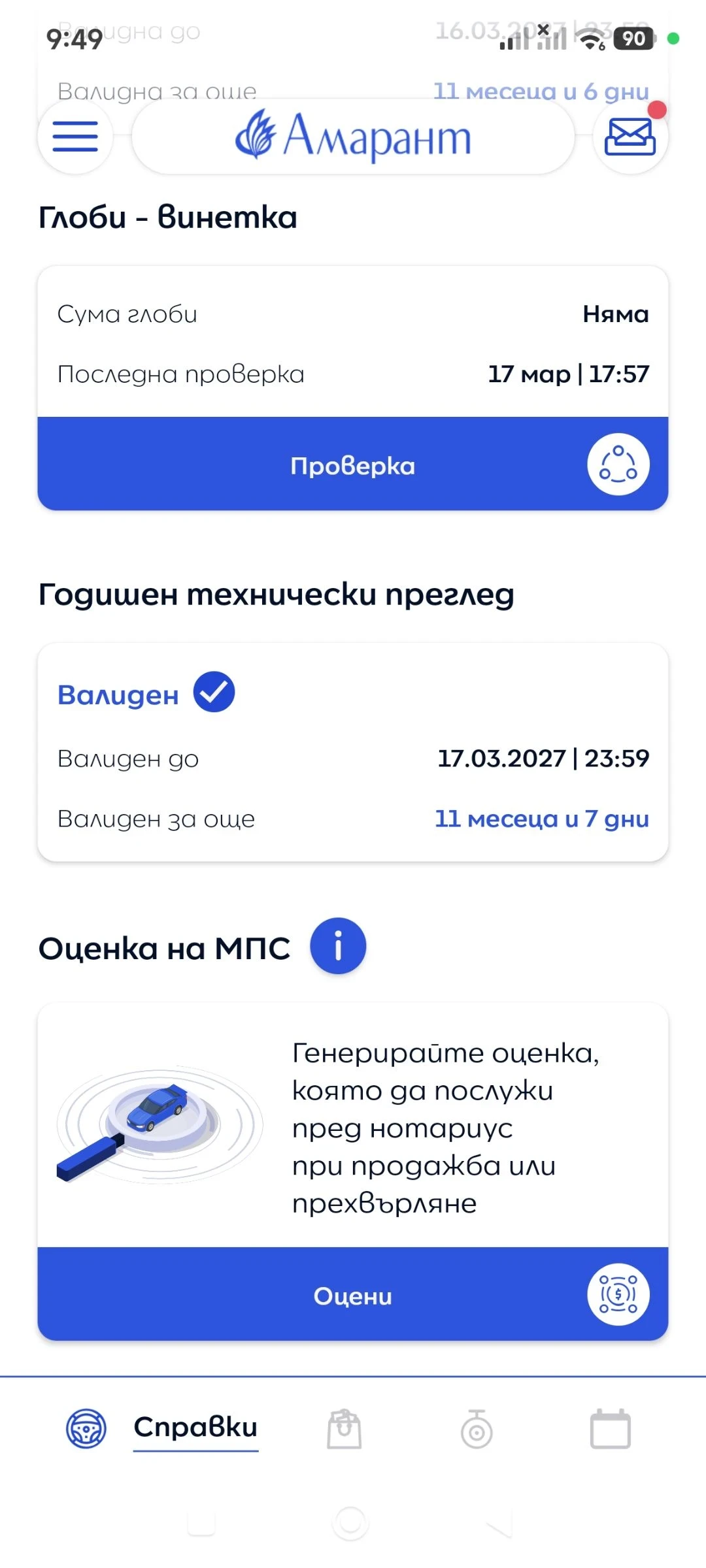
Task: Tap the Проверка button for fines
Action: (352, 465)
